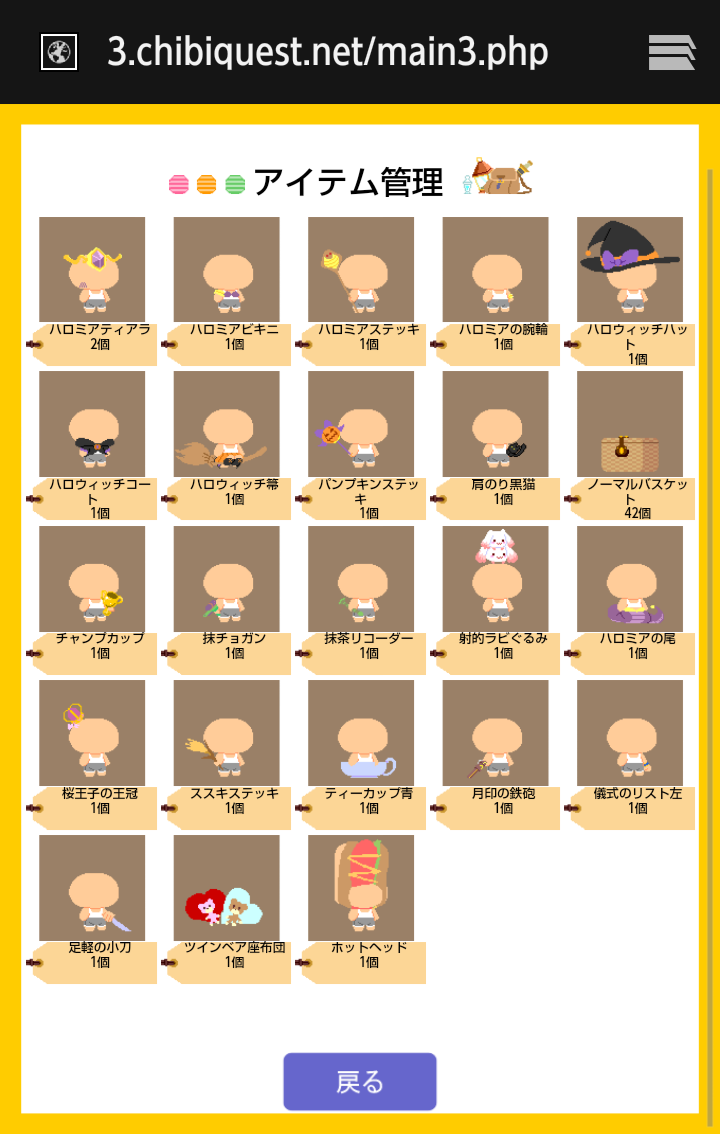Pick the ハロウィッチ箒 item
Screen dimensions: 720x1134
[226, 424]
